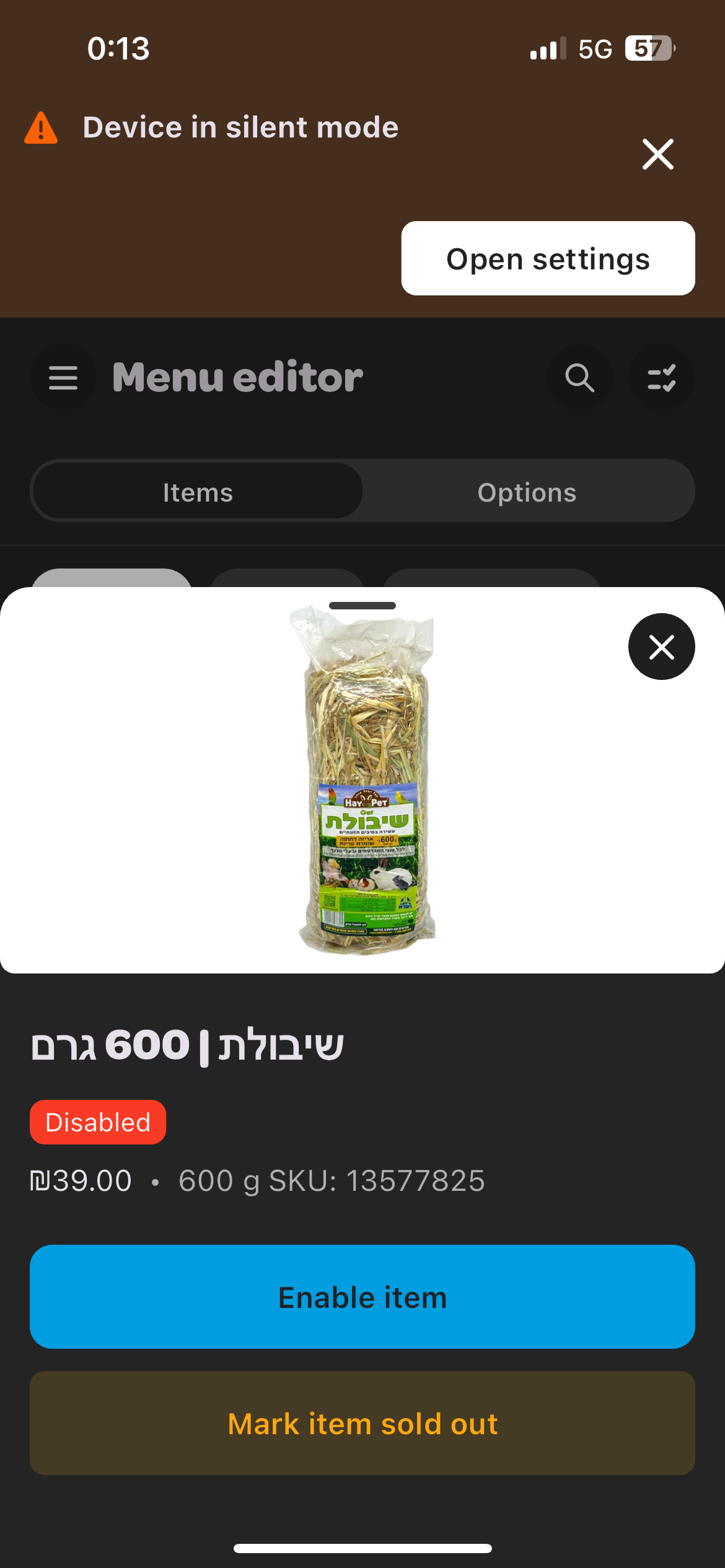
Task: Open settings from the silent mode banner
Action: click(x=548, y=258)
